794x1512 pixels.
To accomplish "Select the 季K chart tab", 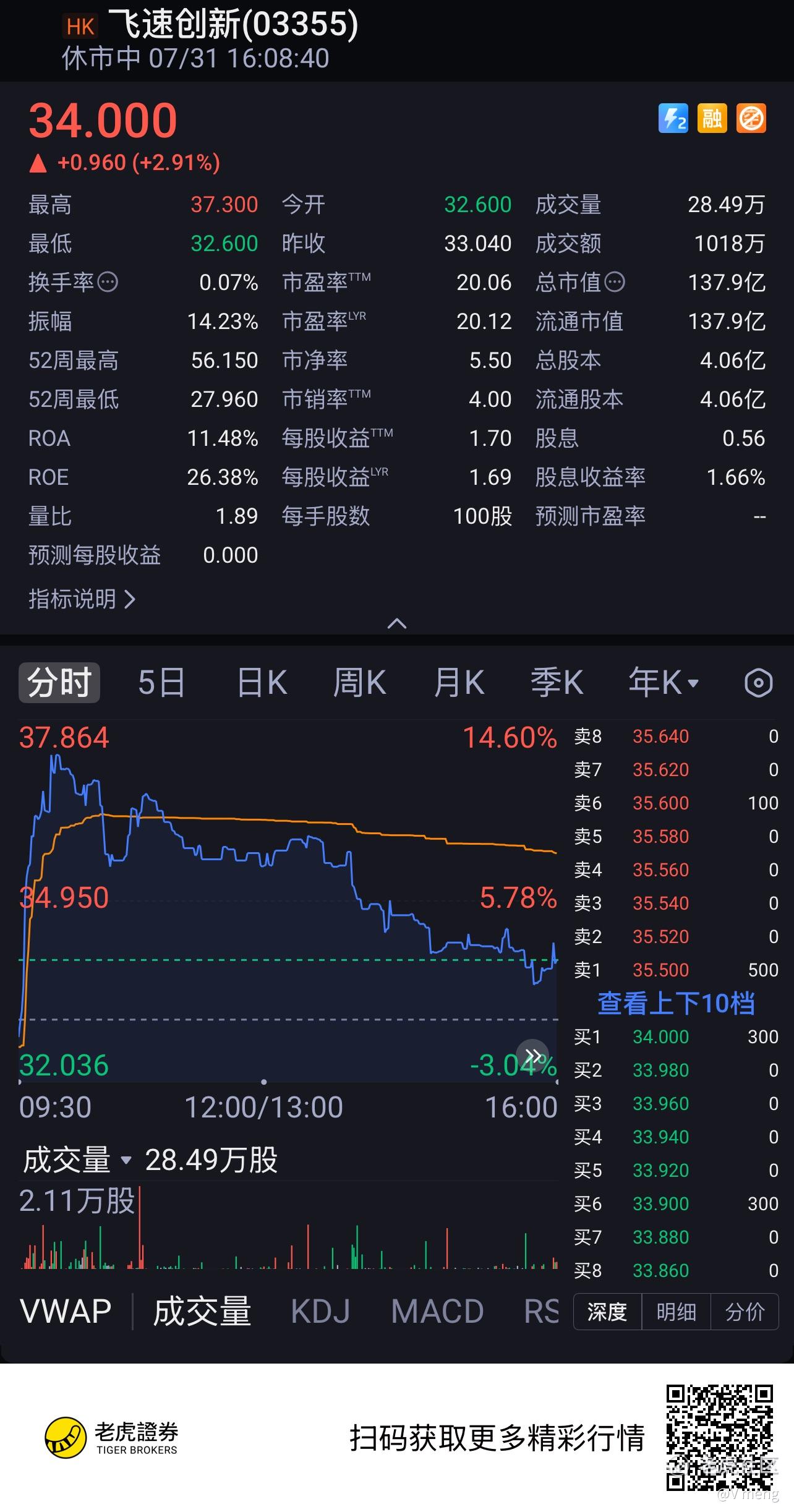I will (557, 683).
